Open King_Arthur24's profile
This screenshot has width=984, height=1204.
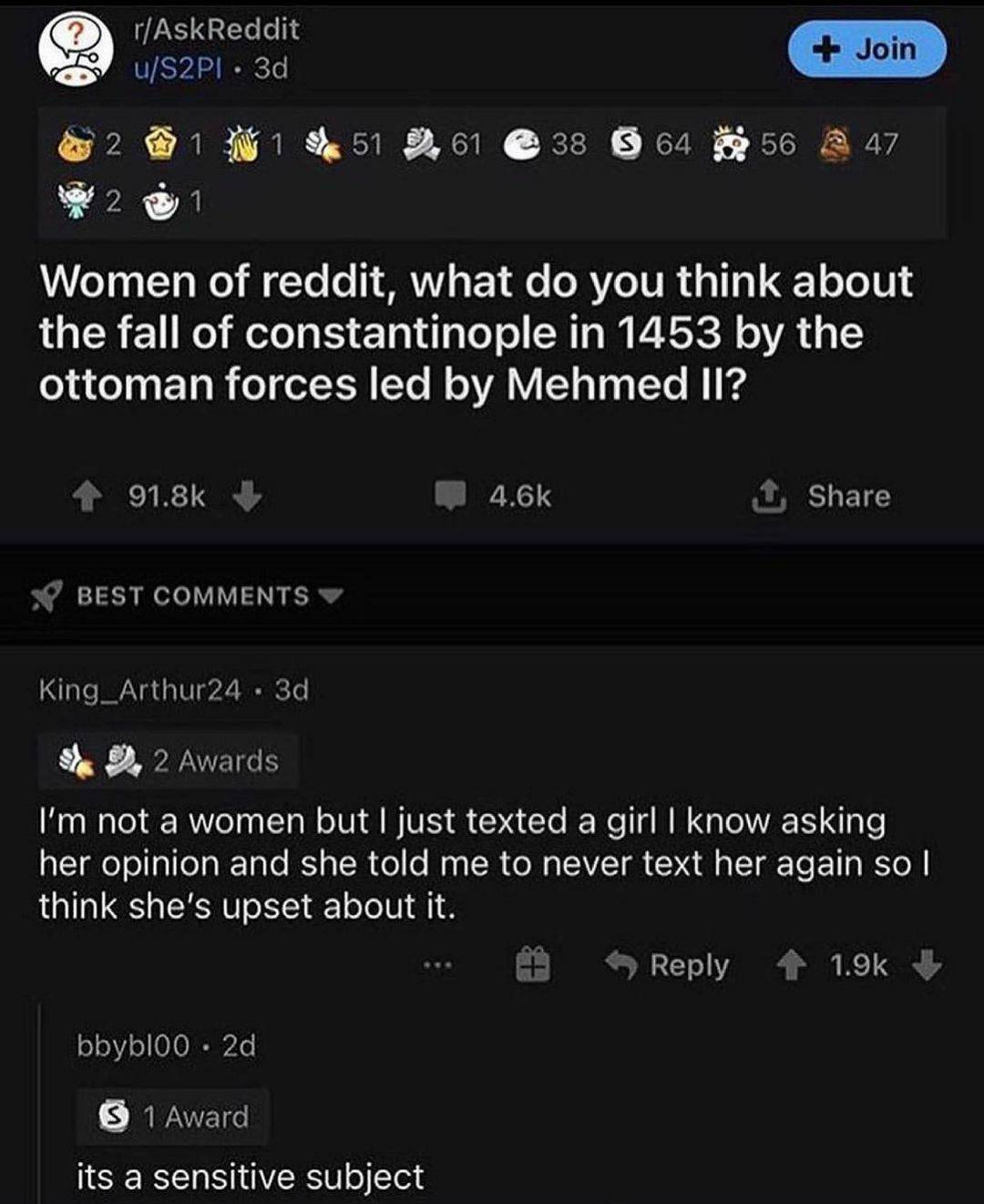(139, 690)
